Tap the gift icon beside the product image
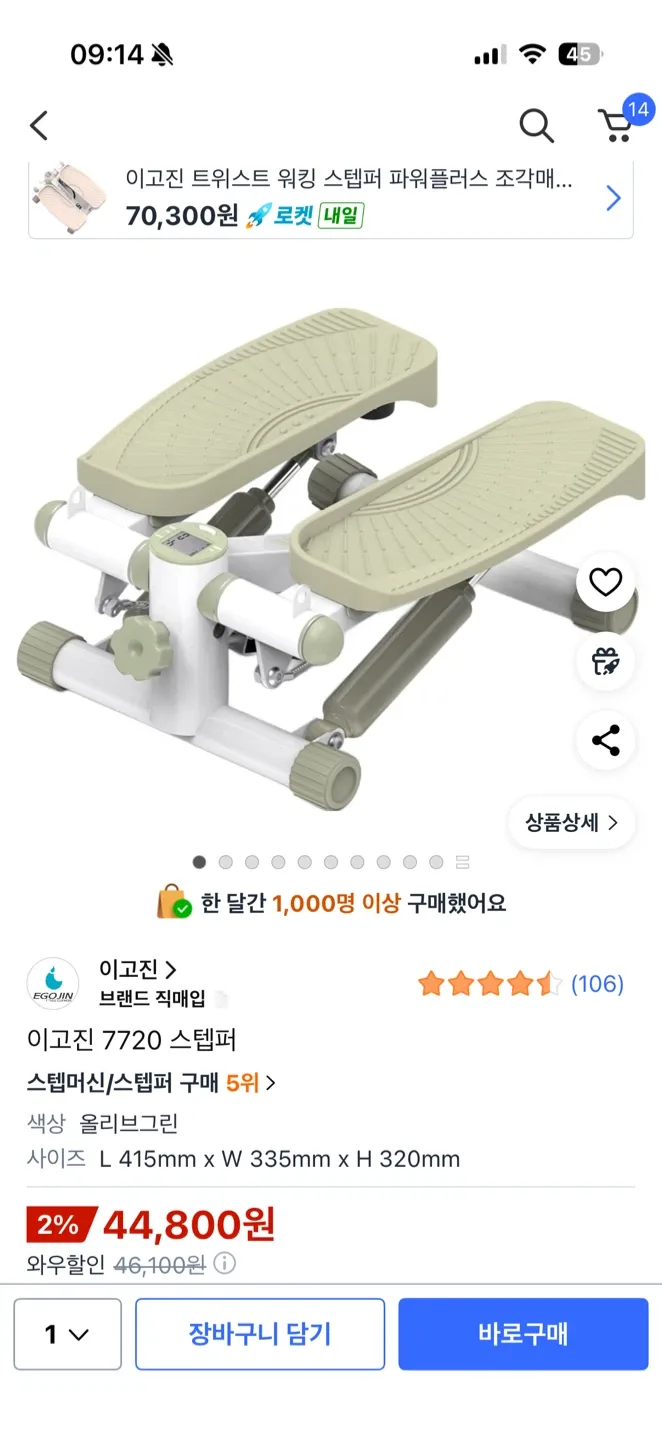Image resolution: width=662 pixels, height=1440 pixels. pyautogui.click(x=606, y=661)
